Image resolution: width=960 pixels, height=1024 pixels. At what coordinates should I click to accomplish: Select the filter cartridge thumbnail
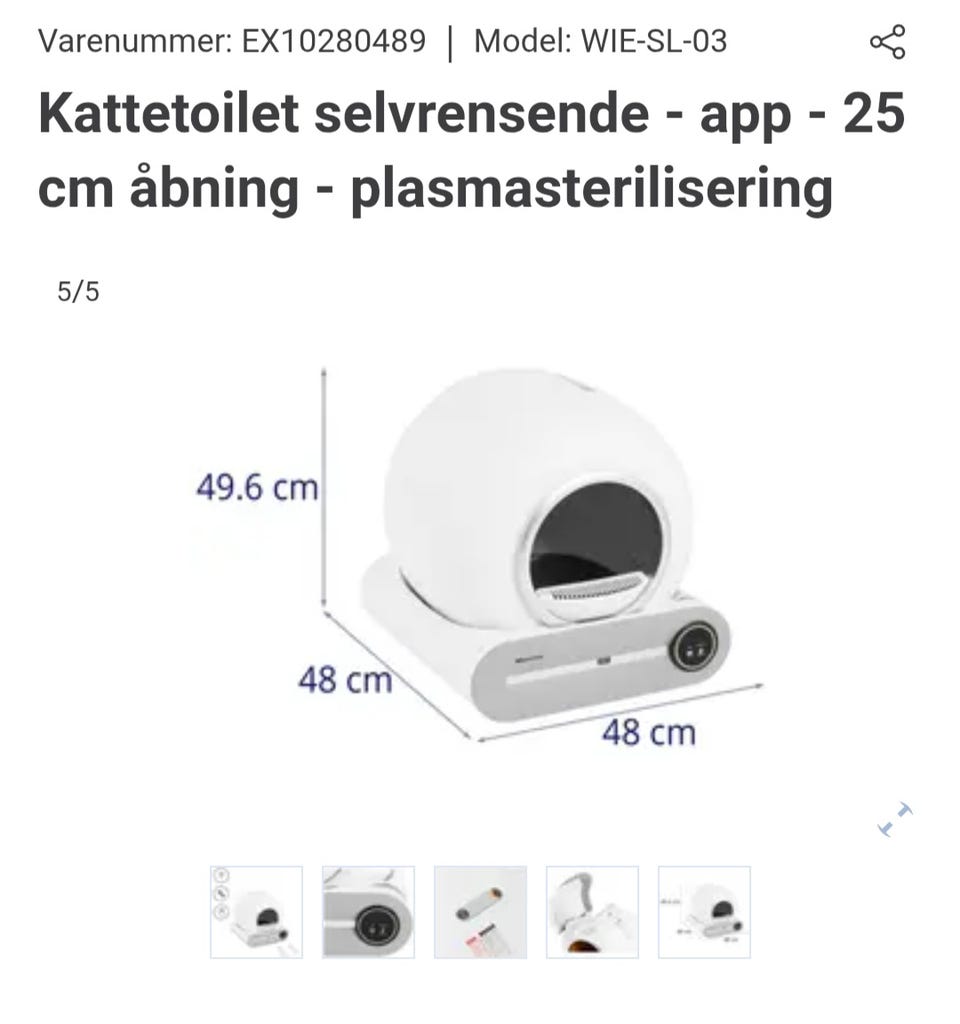click(480, 910)
